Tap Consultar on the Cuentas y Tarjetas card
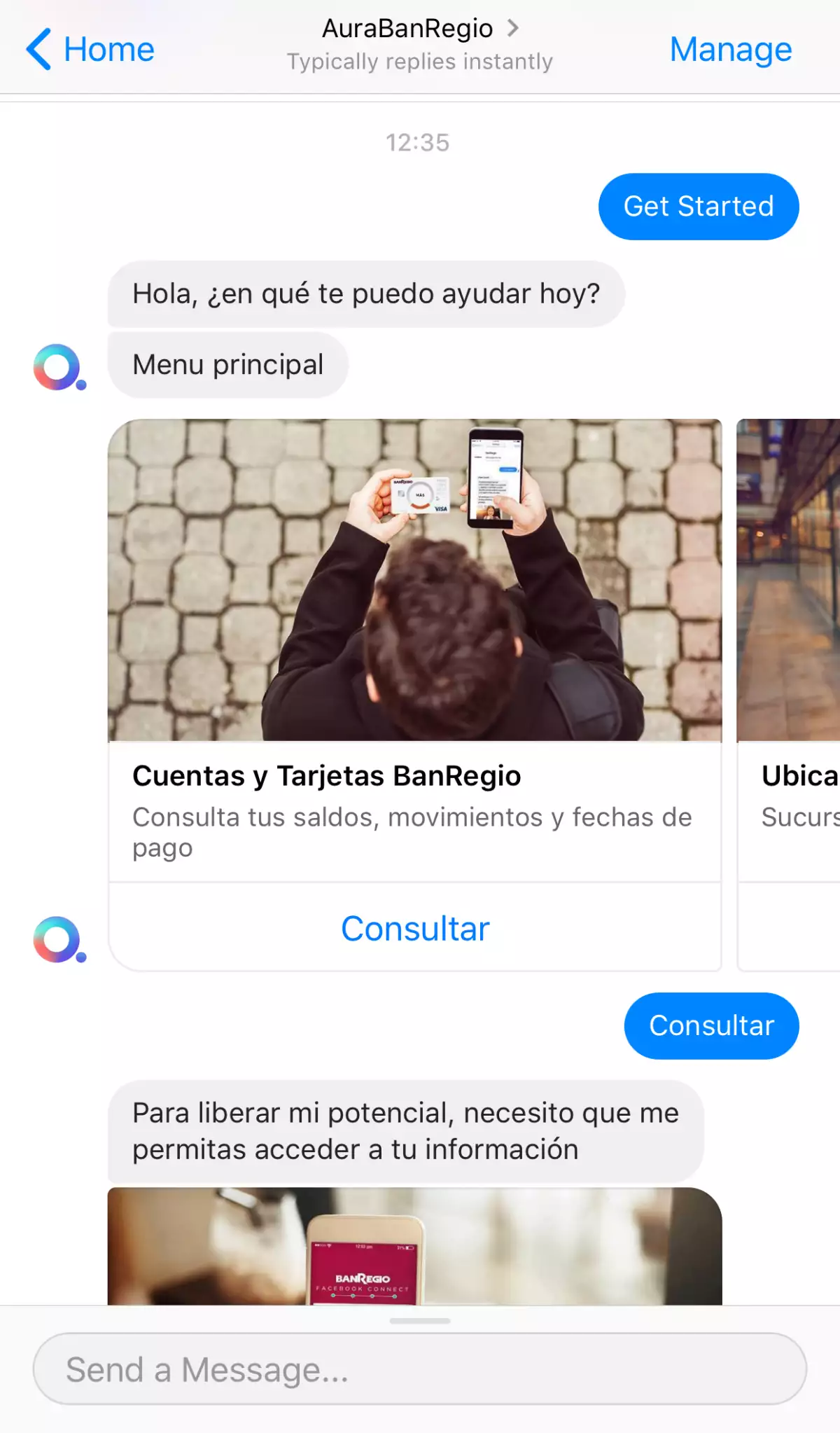 415,929
